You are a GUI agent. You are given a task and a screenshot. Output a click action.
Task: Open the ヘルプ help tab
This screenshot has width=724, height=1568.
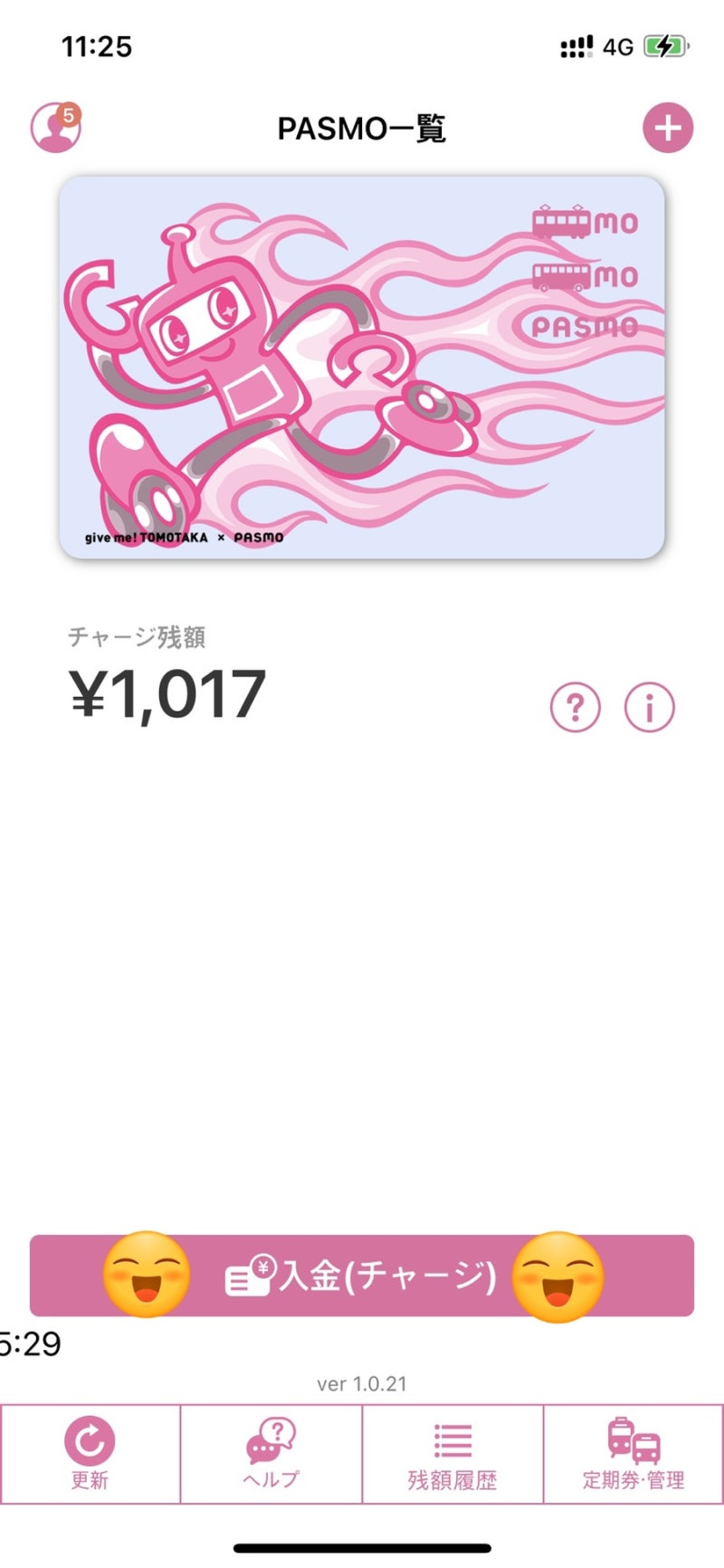271,1454
